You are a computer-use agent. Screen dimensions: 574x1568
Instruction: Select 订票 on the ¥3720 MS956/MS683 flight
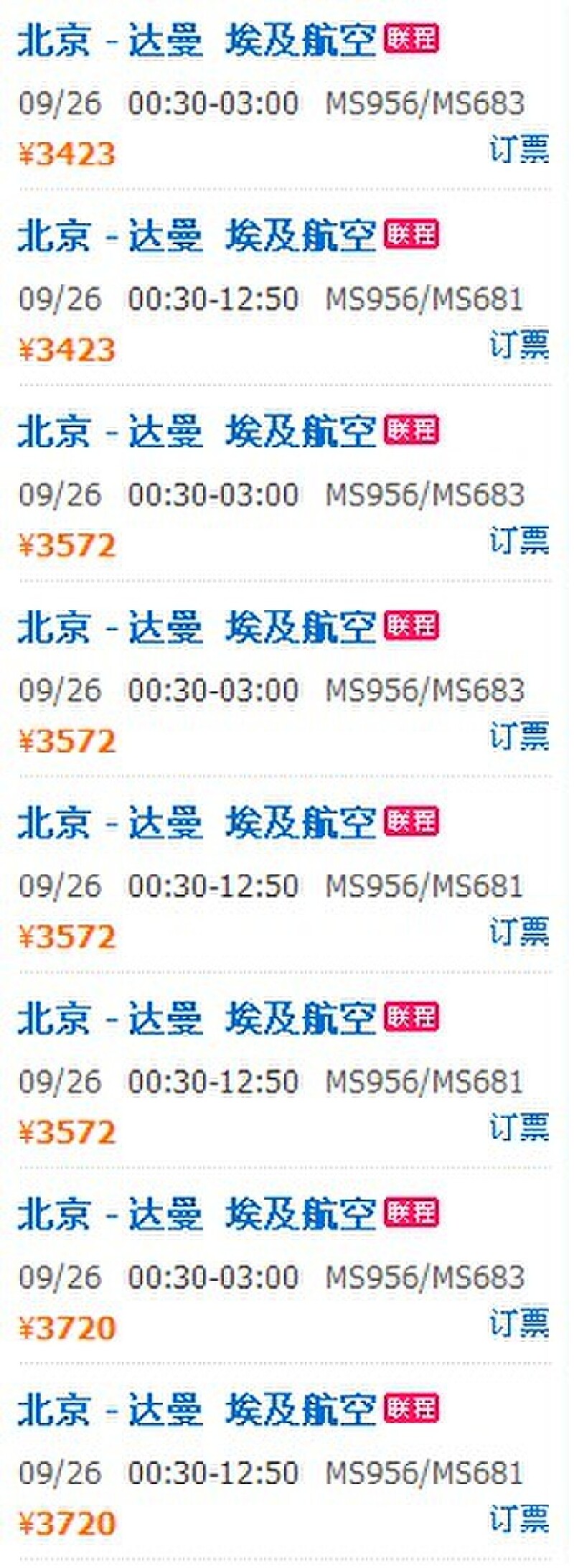519,1322
